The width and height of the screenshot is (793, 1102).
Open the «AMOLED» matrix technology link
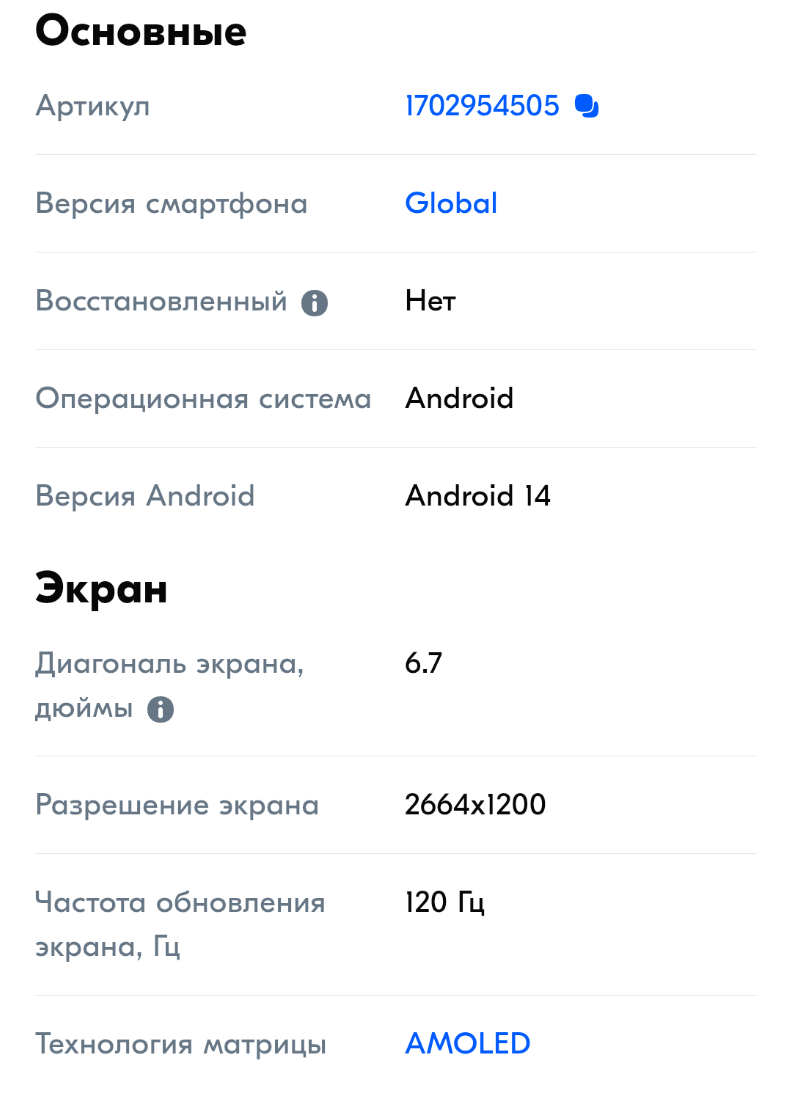[467, 1043]
